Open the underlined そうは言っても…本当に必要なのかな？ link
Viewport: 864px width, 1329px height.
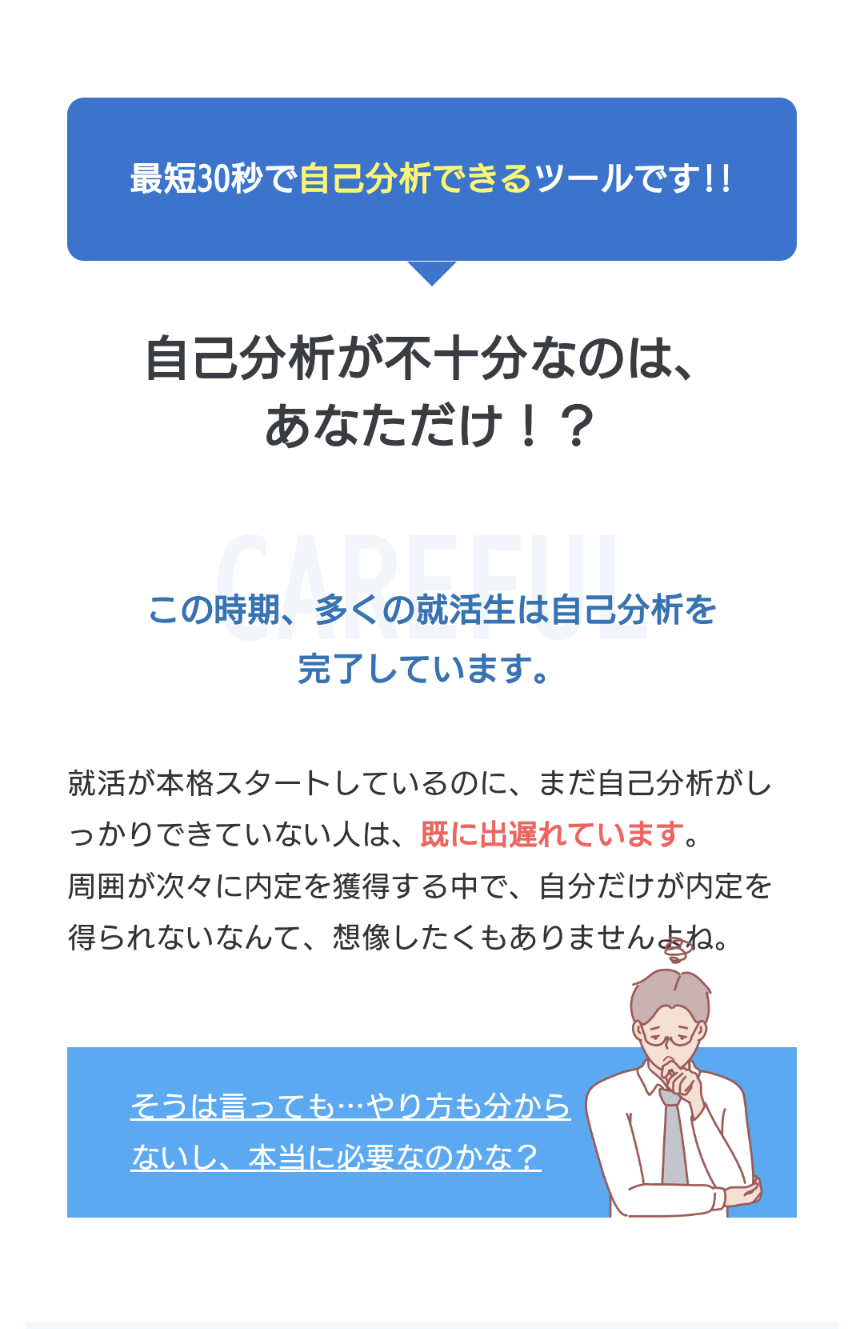click(x=350, y=1107)
